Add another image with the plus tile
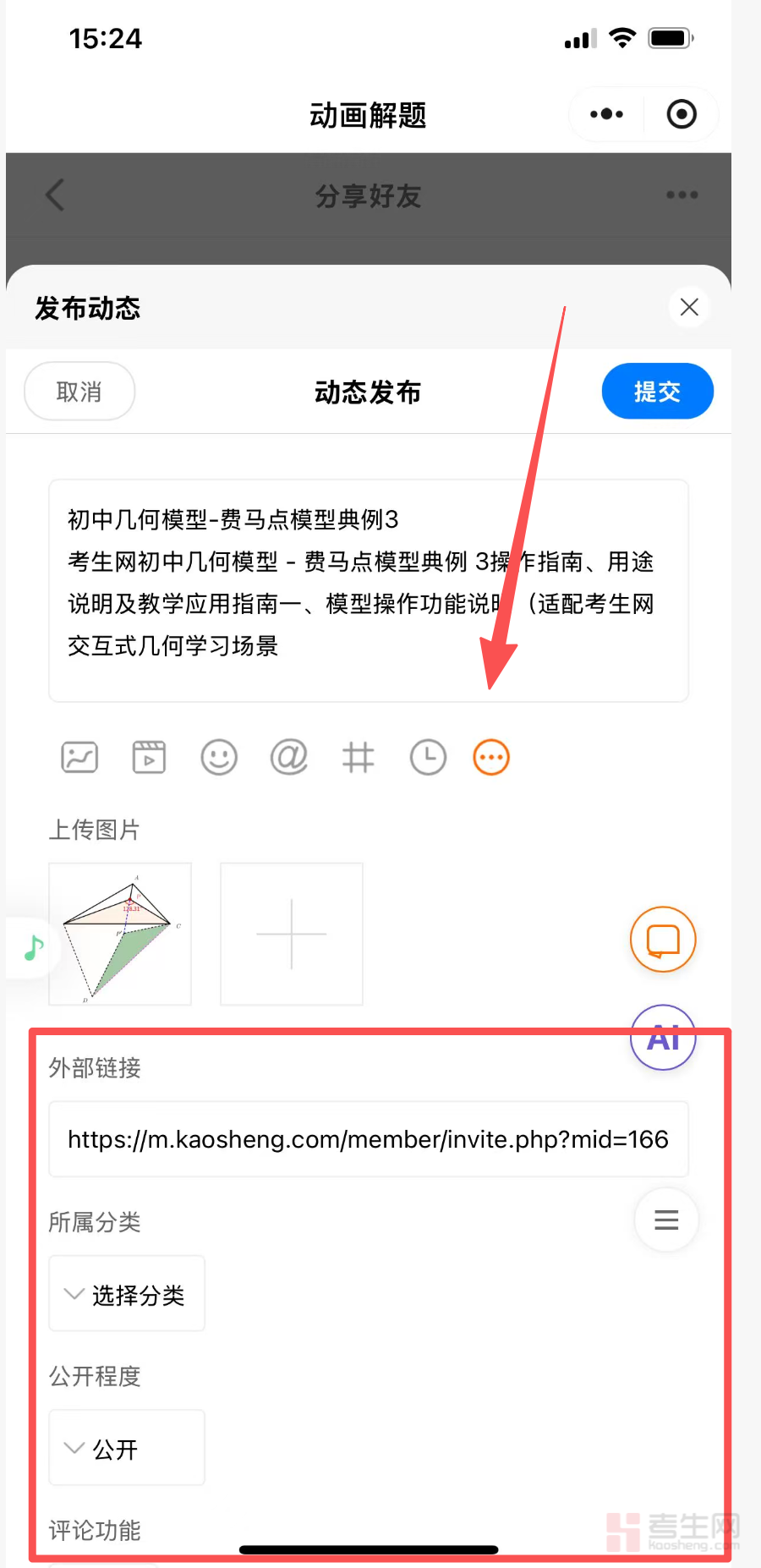The height and width of the screenshot is (1568, 761). [x=292, y=934]
